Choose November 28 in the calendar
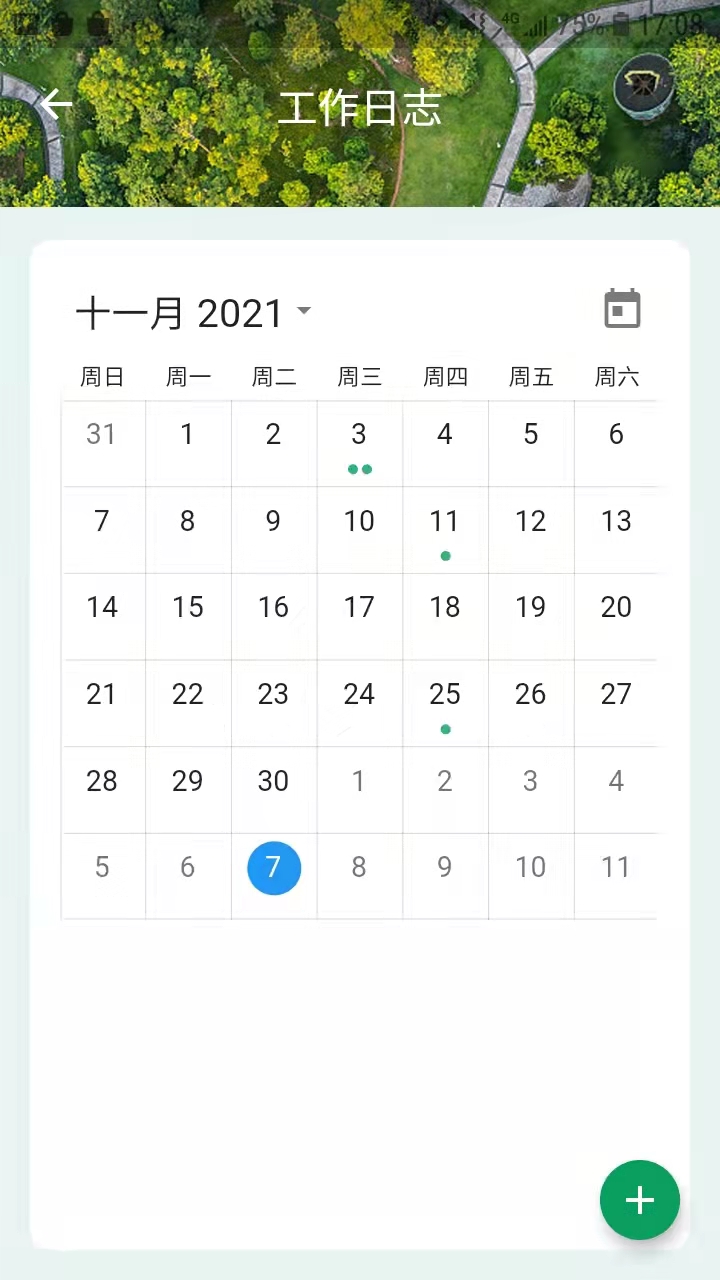This screenshot has width=720, height=1280. [101, 781]
